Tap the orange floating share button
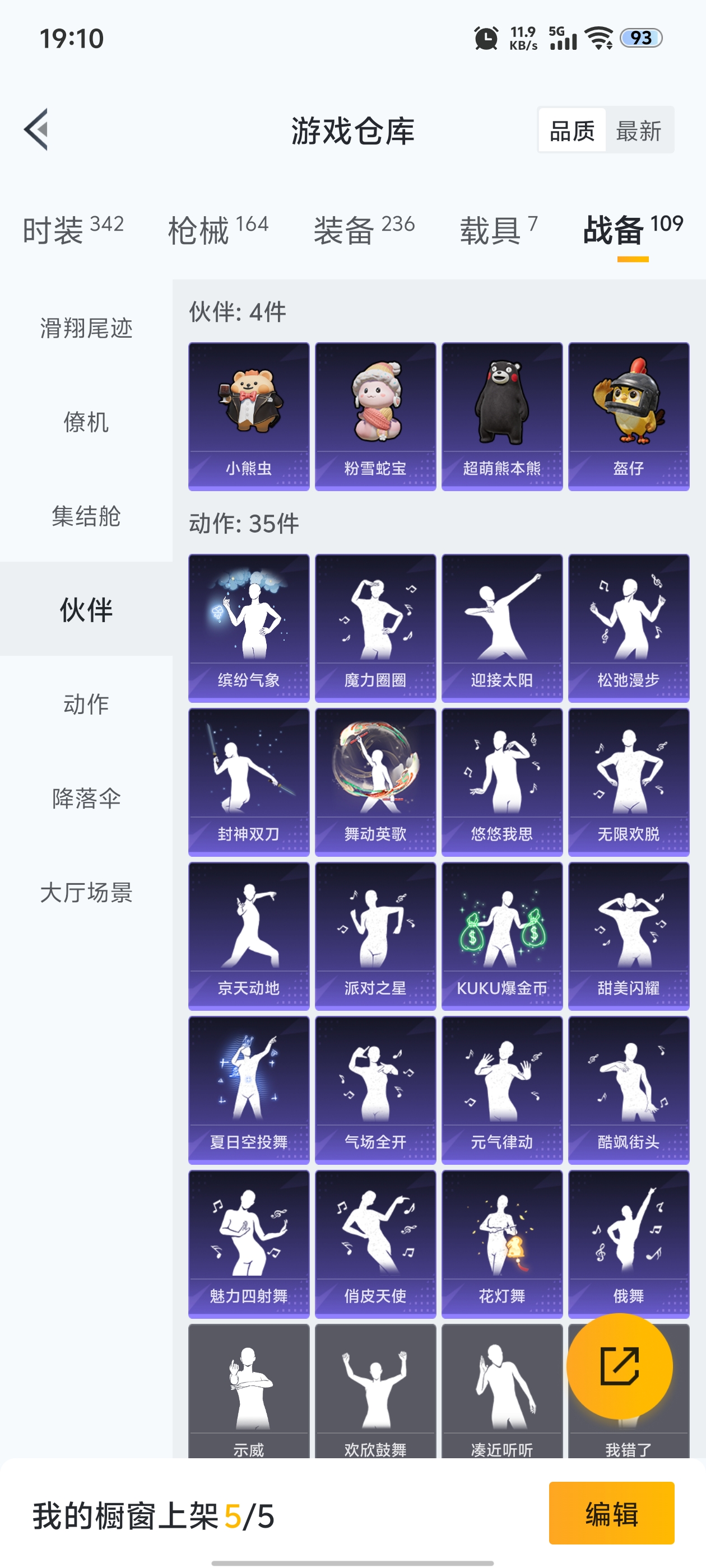This screenshot has height=1568, width=706. (619, 1366)
